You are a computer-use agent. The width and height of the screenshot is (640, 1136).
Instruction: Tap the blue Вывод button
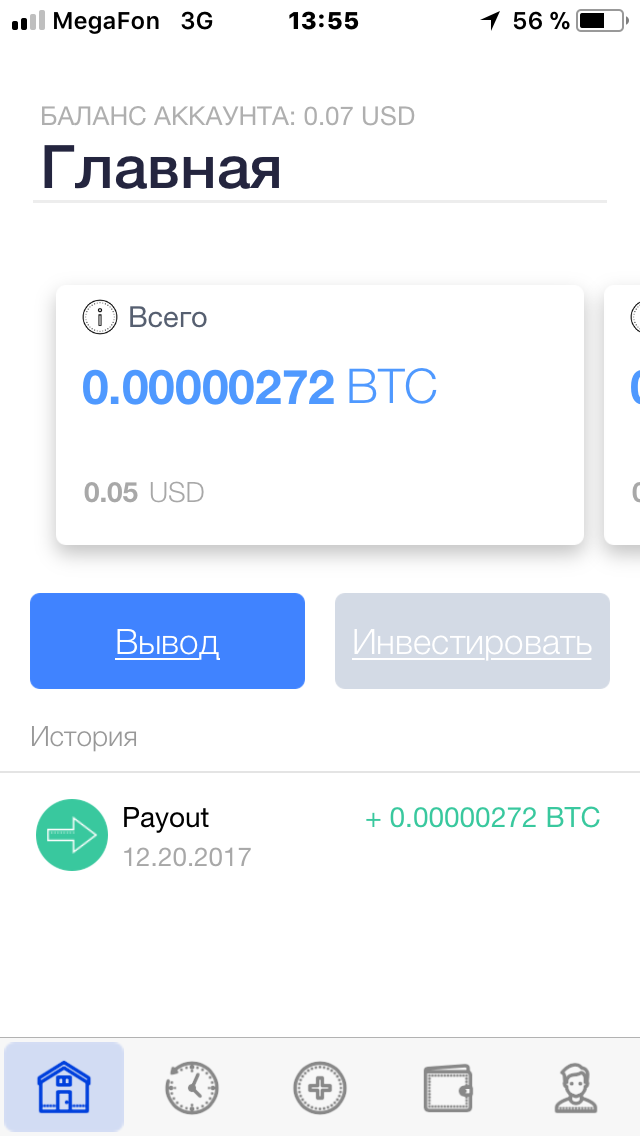point(167,641)
